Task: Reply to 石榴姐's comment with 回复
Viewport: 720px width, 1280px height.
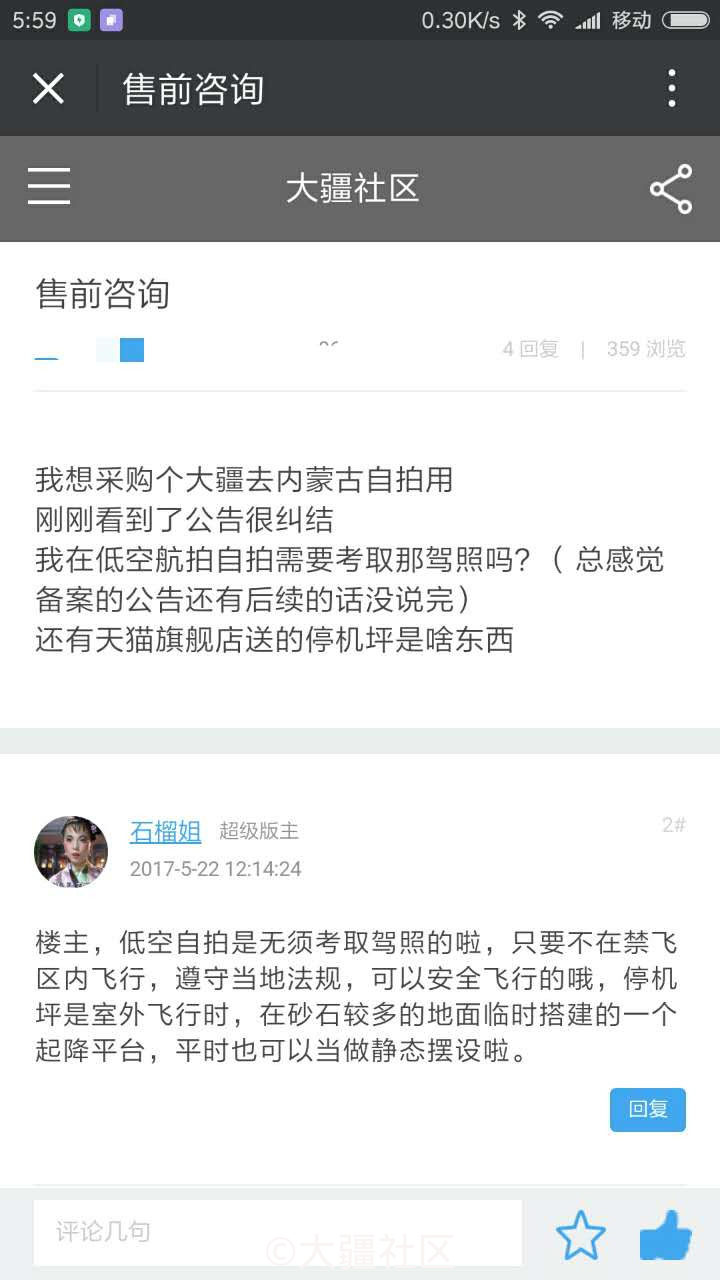Action: 647,1109
